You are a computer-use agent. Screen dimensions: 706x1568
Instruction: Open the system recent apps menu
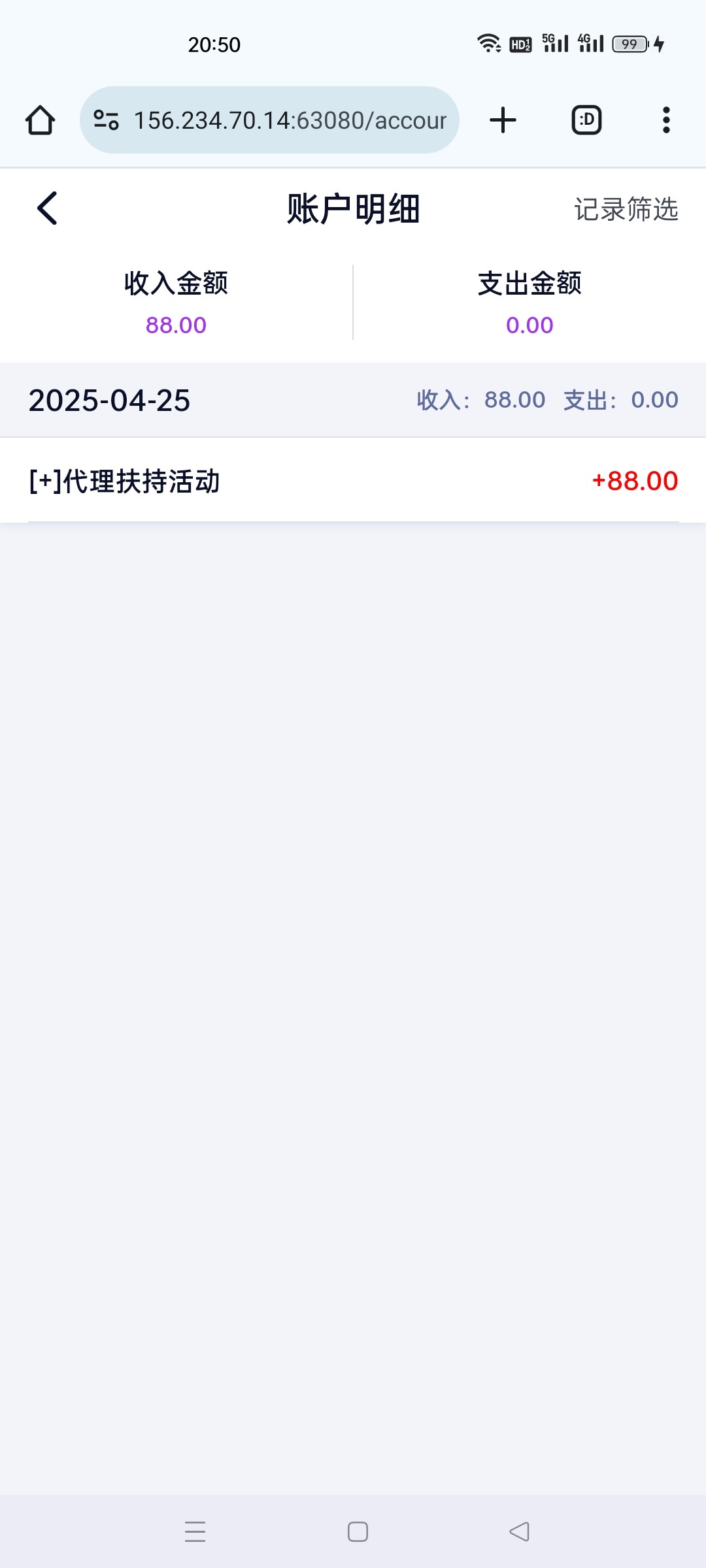pyautogui.click(x=195, y=1531)
